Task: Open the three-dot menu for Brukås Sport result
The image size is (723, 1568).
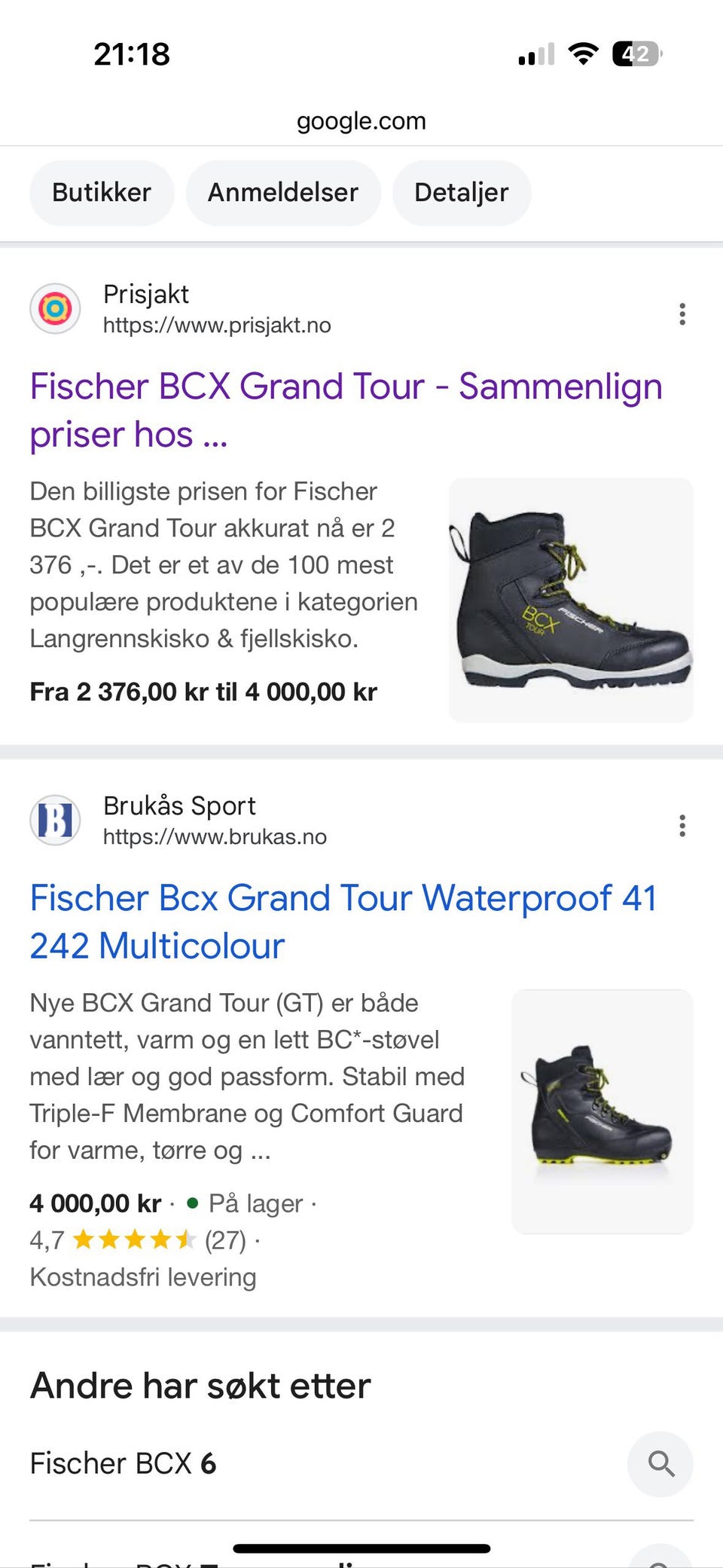Action: tap(682, 827)
